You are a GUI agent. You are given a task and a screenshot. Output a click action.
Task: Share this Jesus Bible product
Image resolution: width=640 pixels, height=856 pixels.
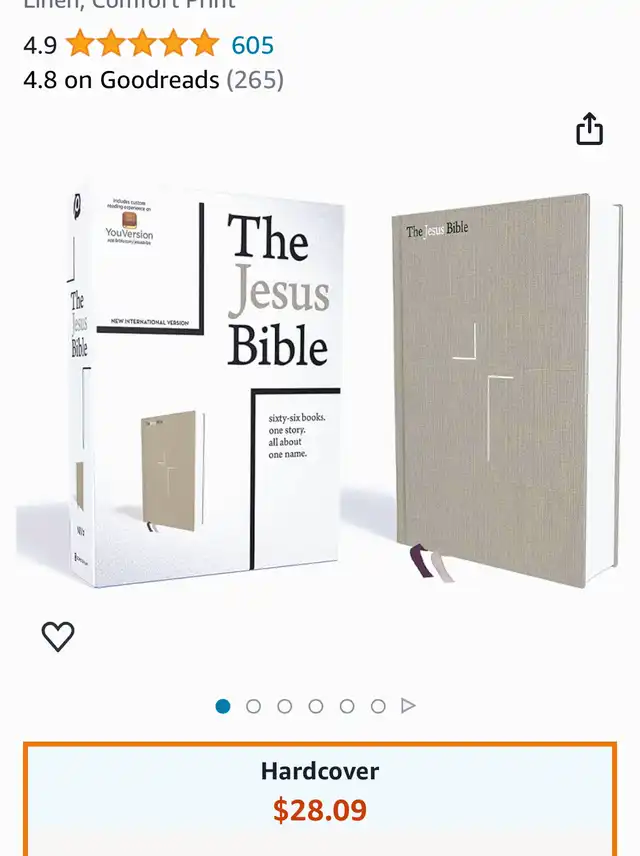click(x=589, y=129)
